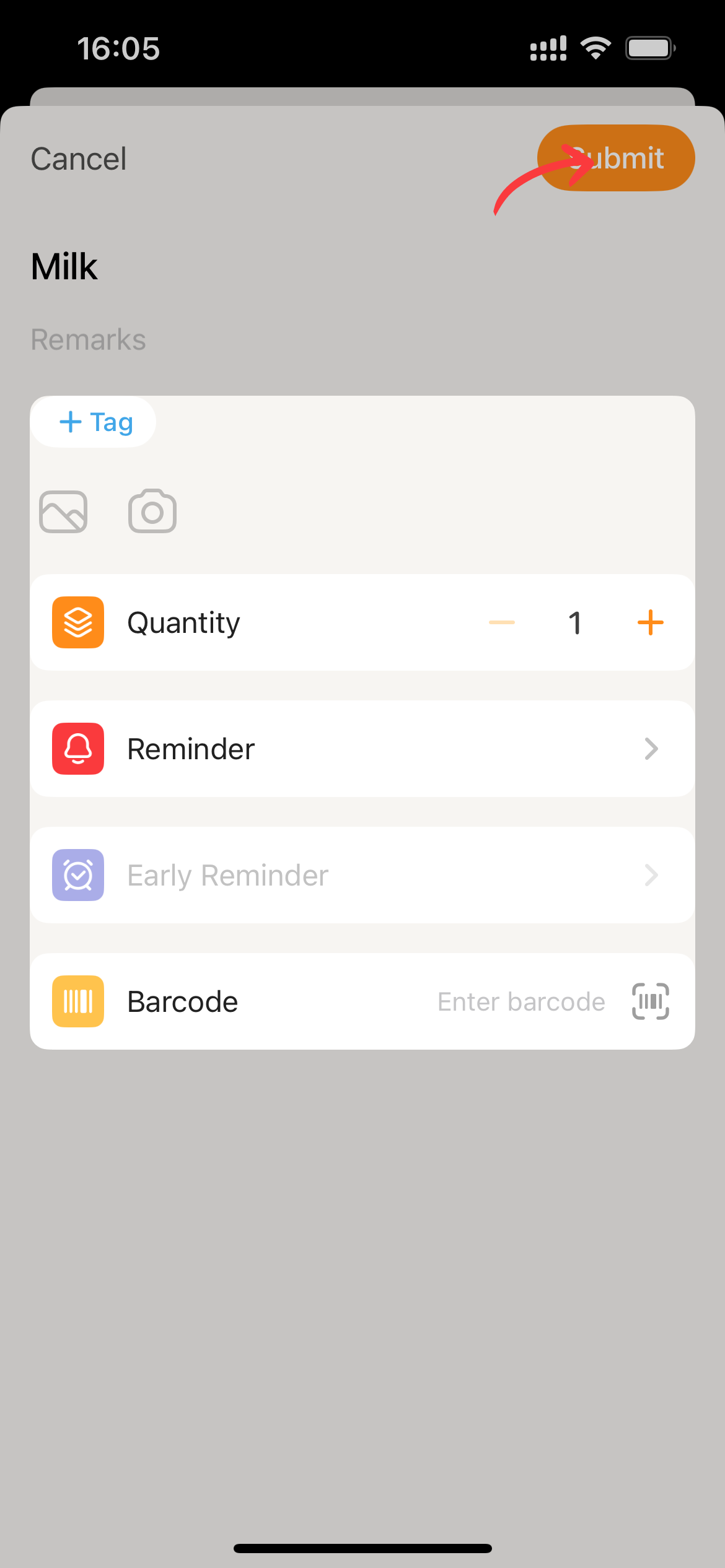Tap Cancel to discard the item
The image size is (725, 1568).
coord(79,159)
